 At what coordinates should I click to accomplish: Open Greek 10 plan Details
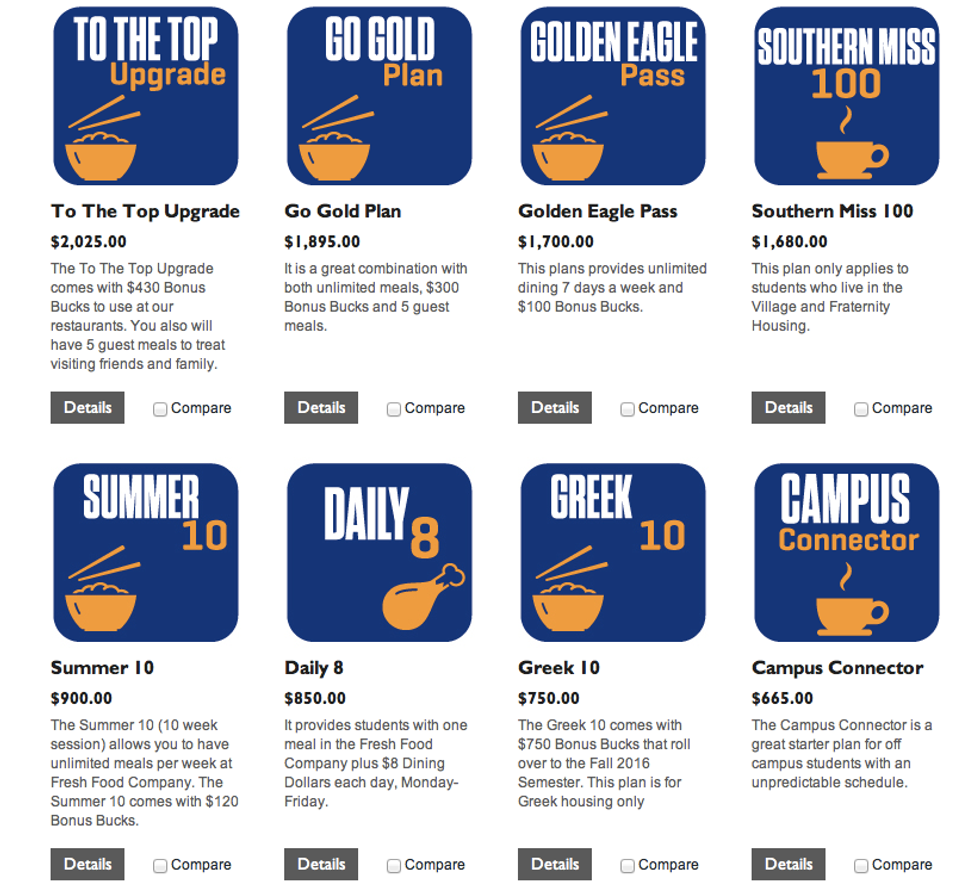tap(554, 864)
